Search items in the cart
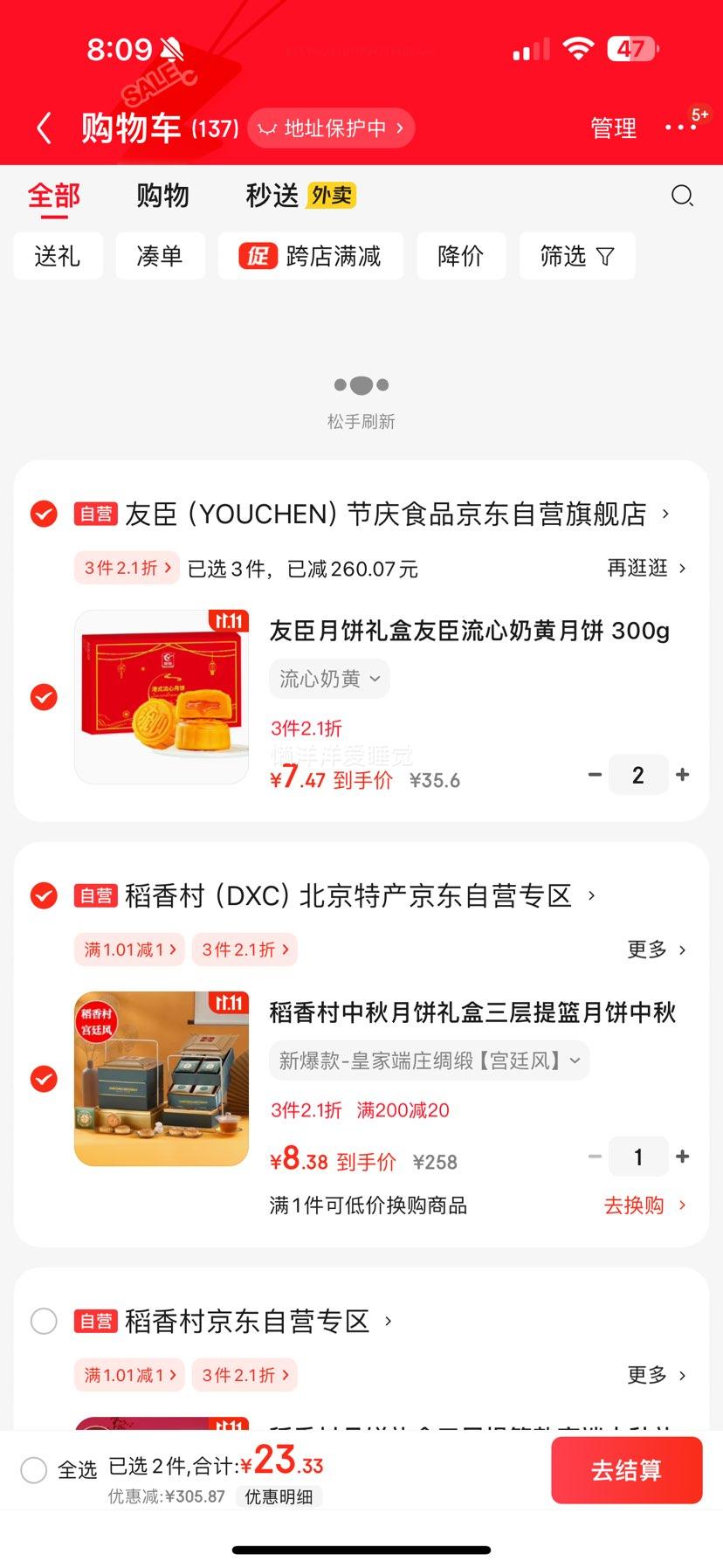 [x=682, y=196]
